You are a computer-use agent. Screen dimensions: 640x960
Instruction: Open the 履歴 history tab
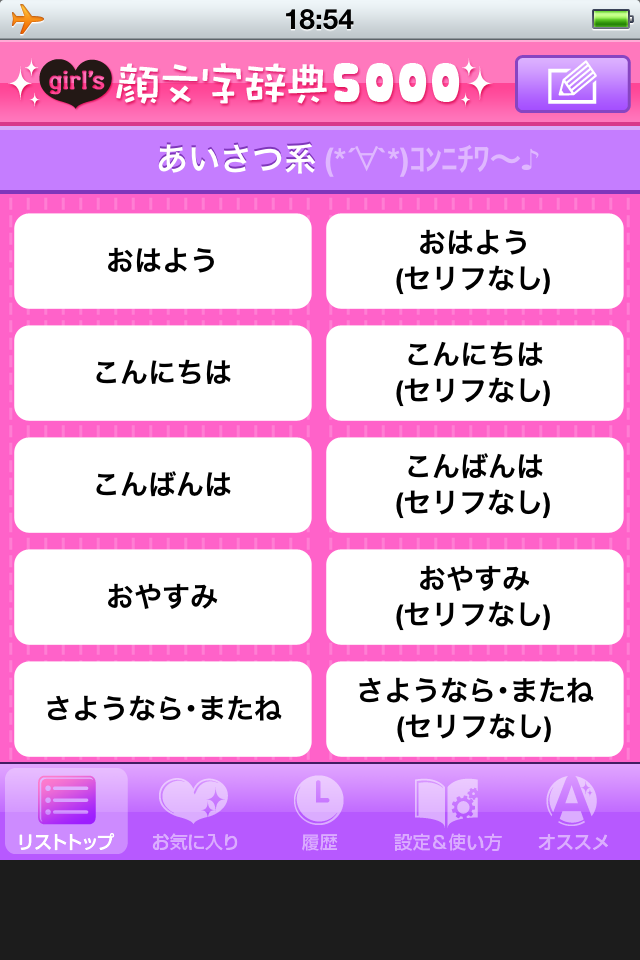(x=319, y=812)
